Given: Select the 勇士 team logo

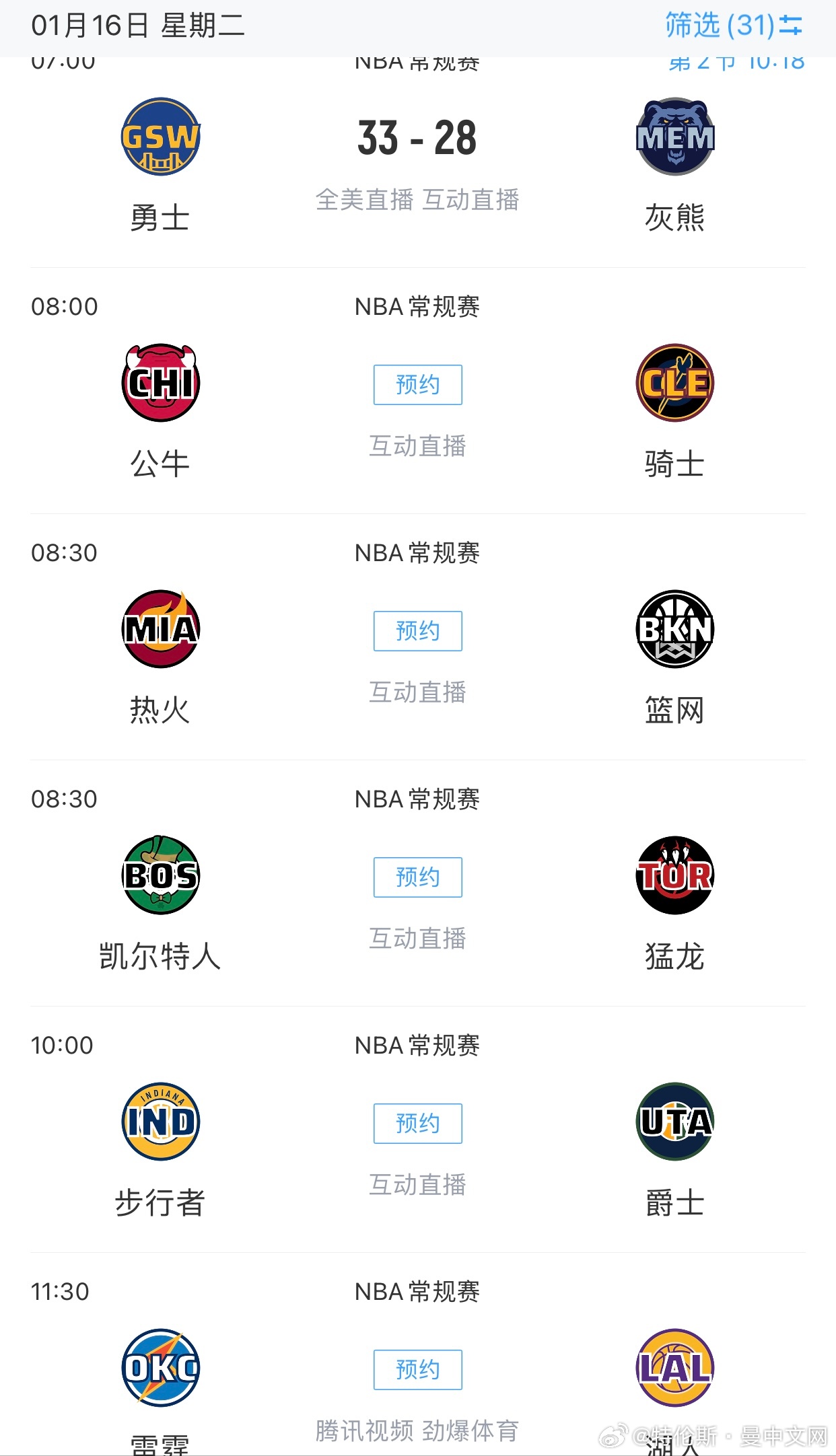Looking at the screenshot, I should pyautogui.click(x=161, y=137).
